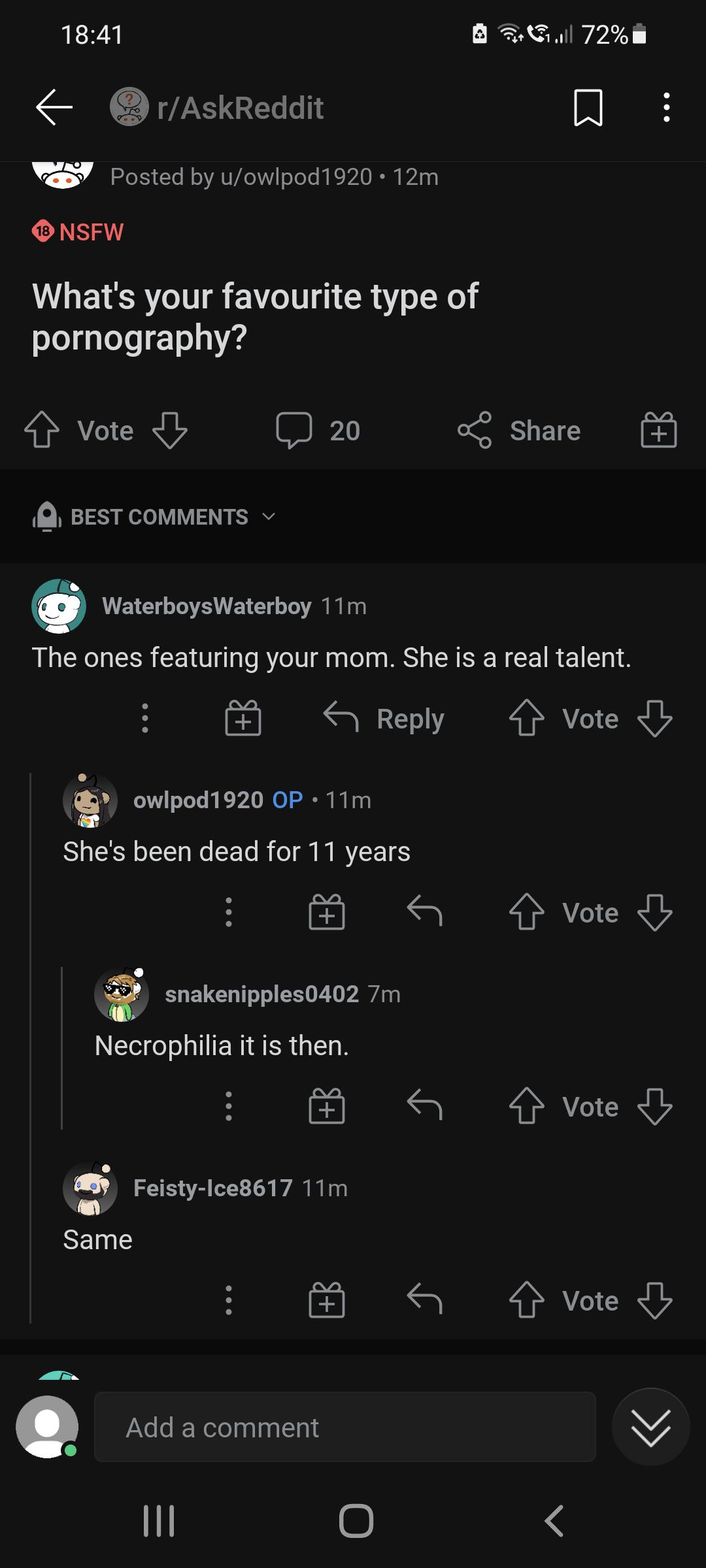Open the award icon on the post
Screen dimensions: 706x1568
coord(658,430)
